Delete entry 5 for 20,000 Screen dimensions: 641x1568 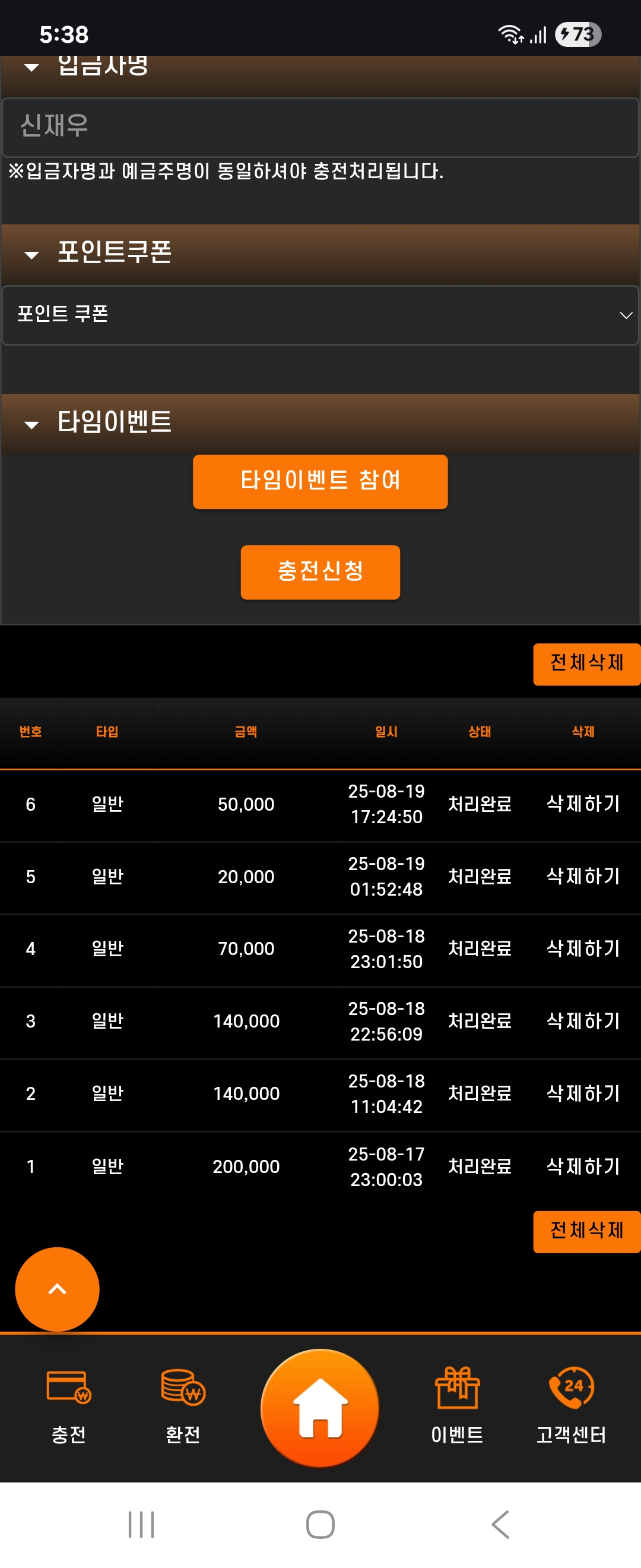tap(583, 877)
